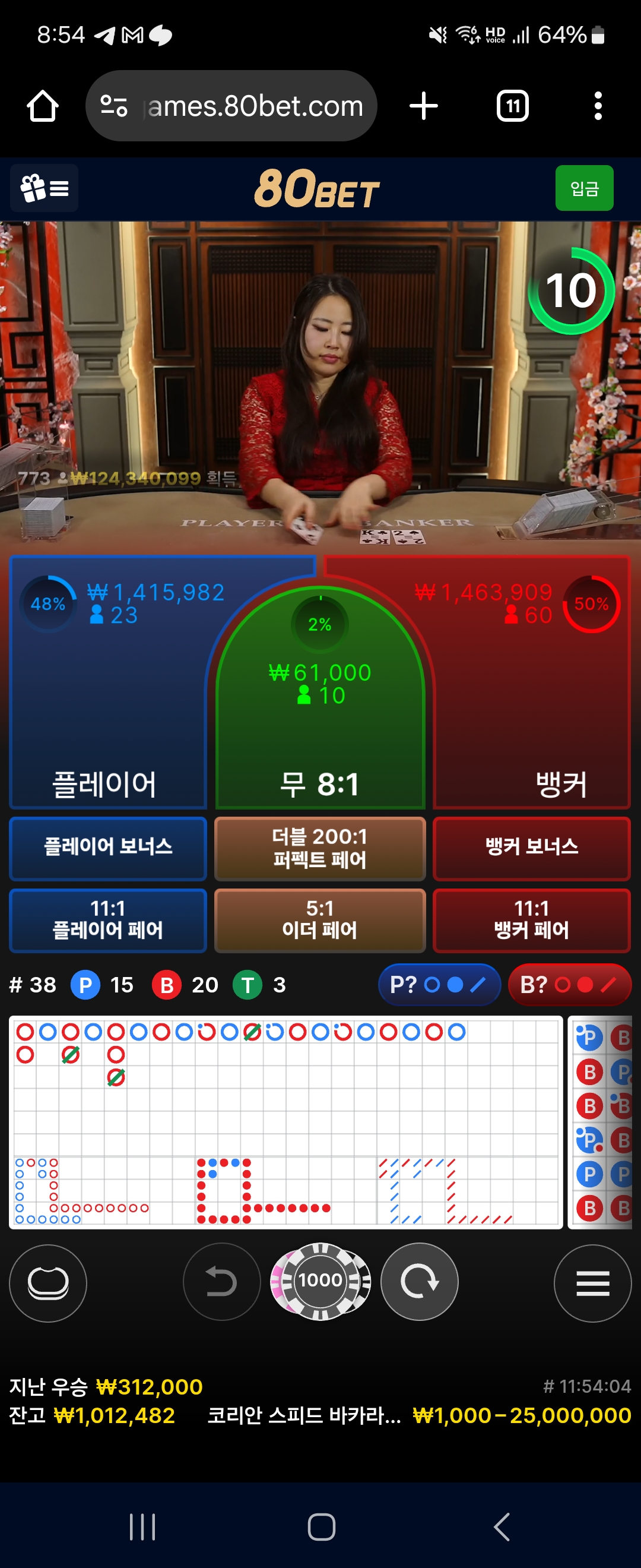Bet on 이더 페어 5:1
641x1568 pixels.
(320, 919)
